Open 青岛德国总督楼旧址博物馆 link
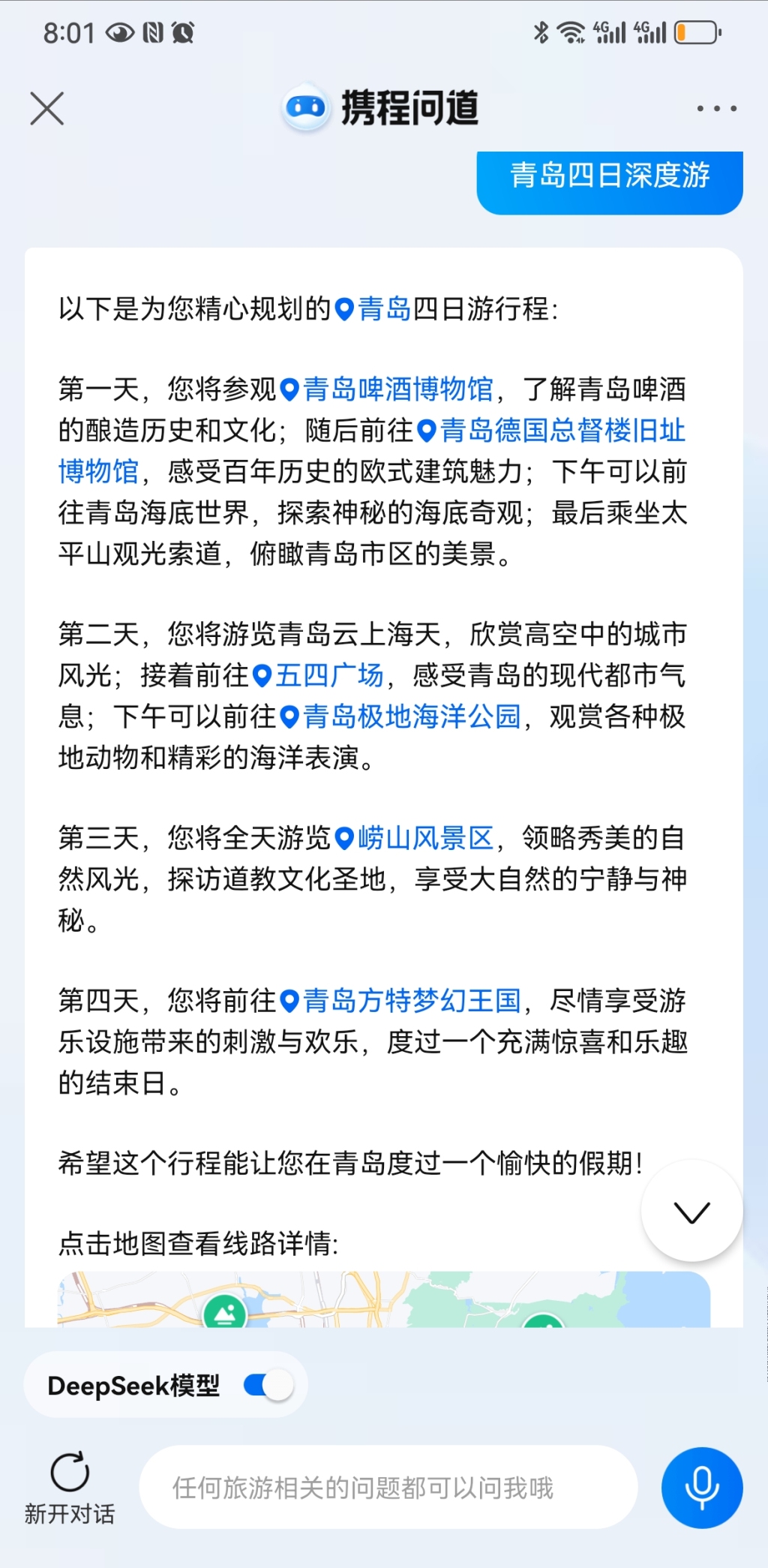The width and height of the screenshot is (768, 1568). point(551,431)
